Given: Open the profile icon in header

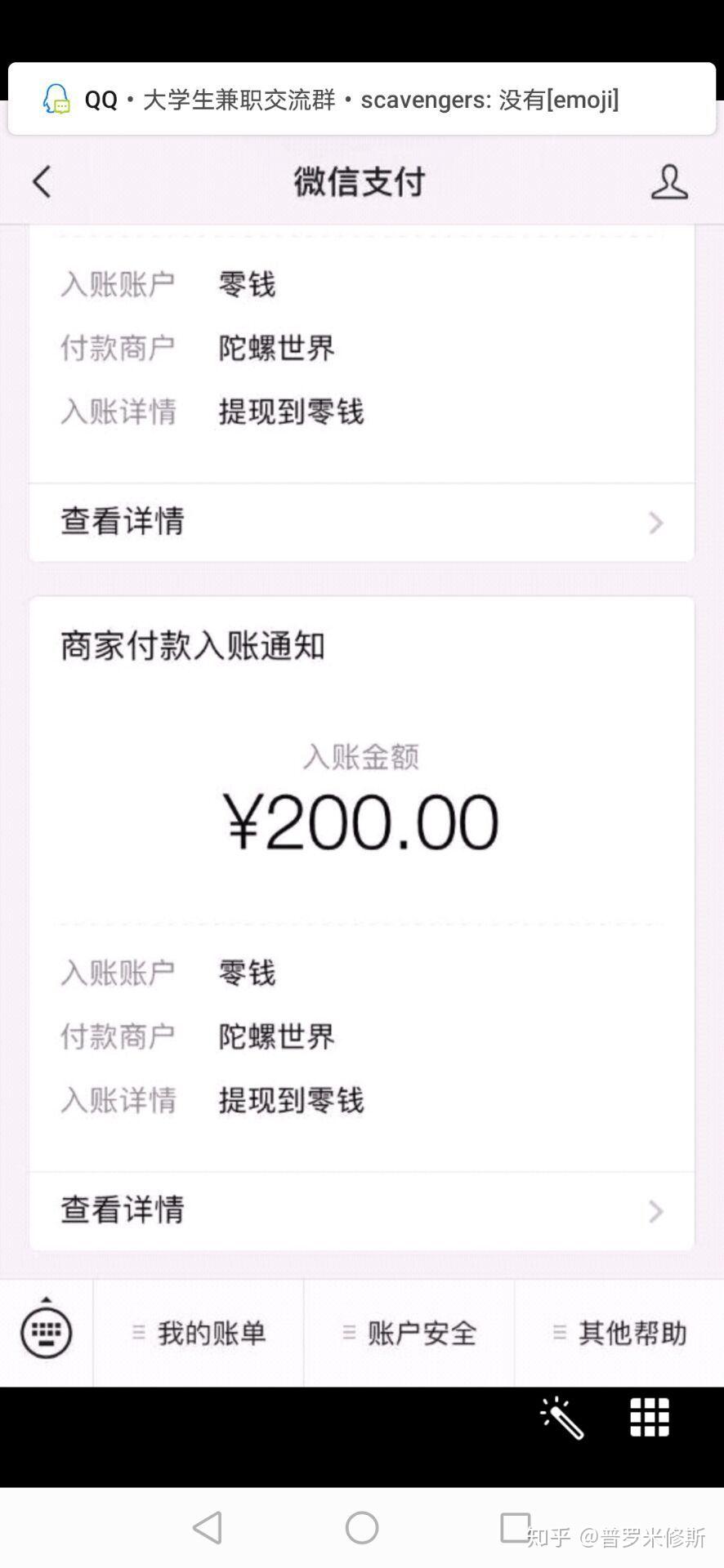Looking at the screenshot, I should click(x=669, y=181).
